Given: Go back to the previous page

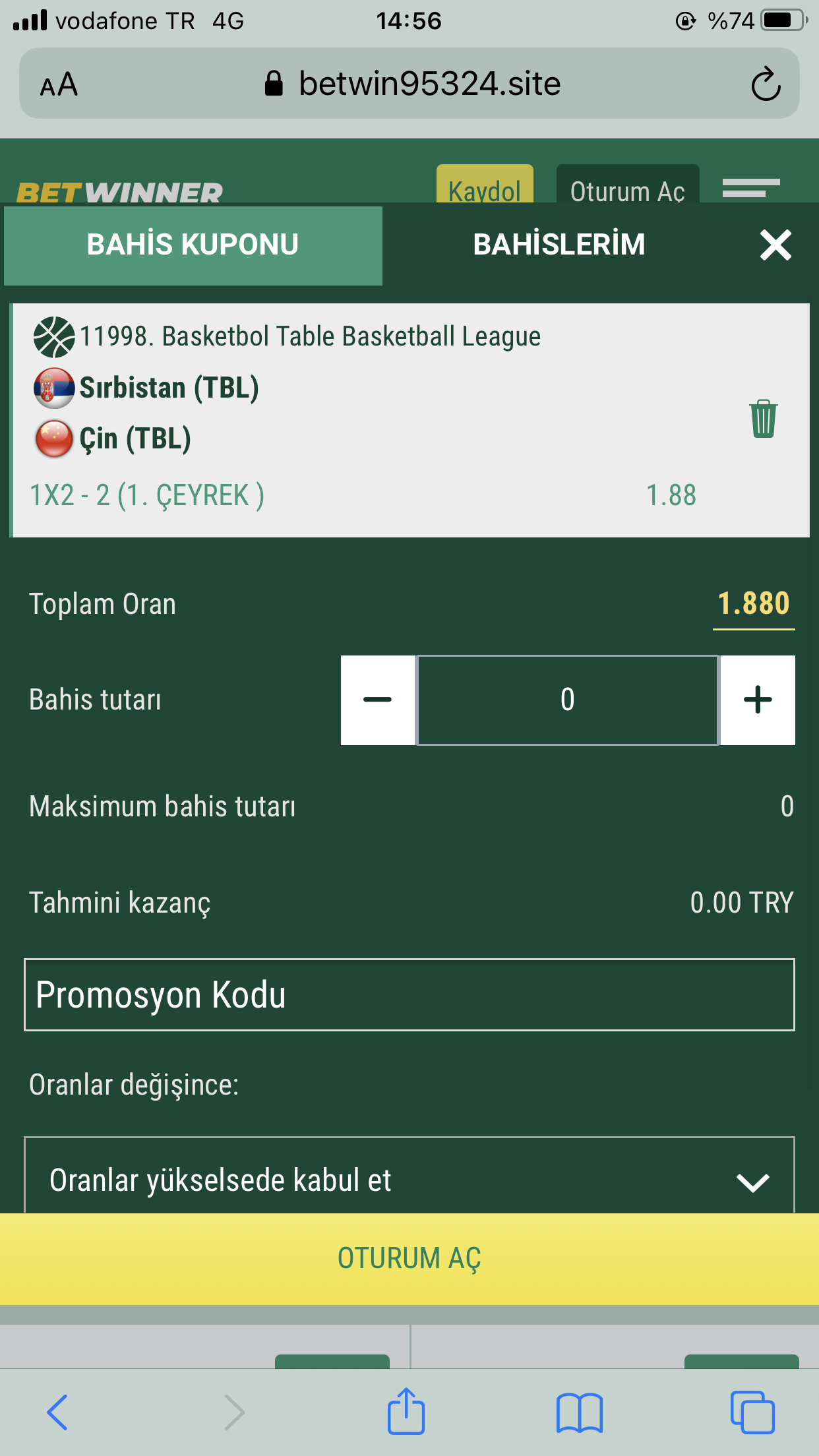Looking at the screenshot, I should tap(57, 1412).
